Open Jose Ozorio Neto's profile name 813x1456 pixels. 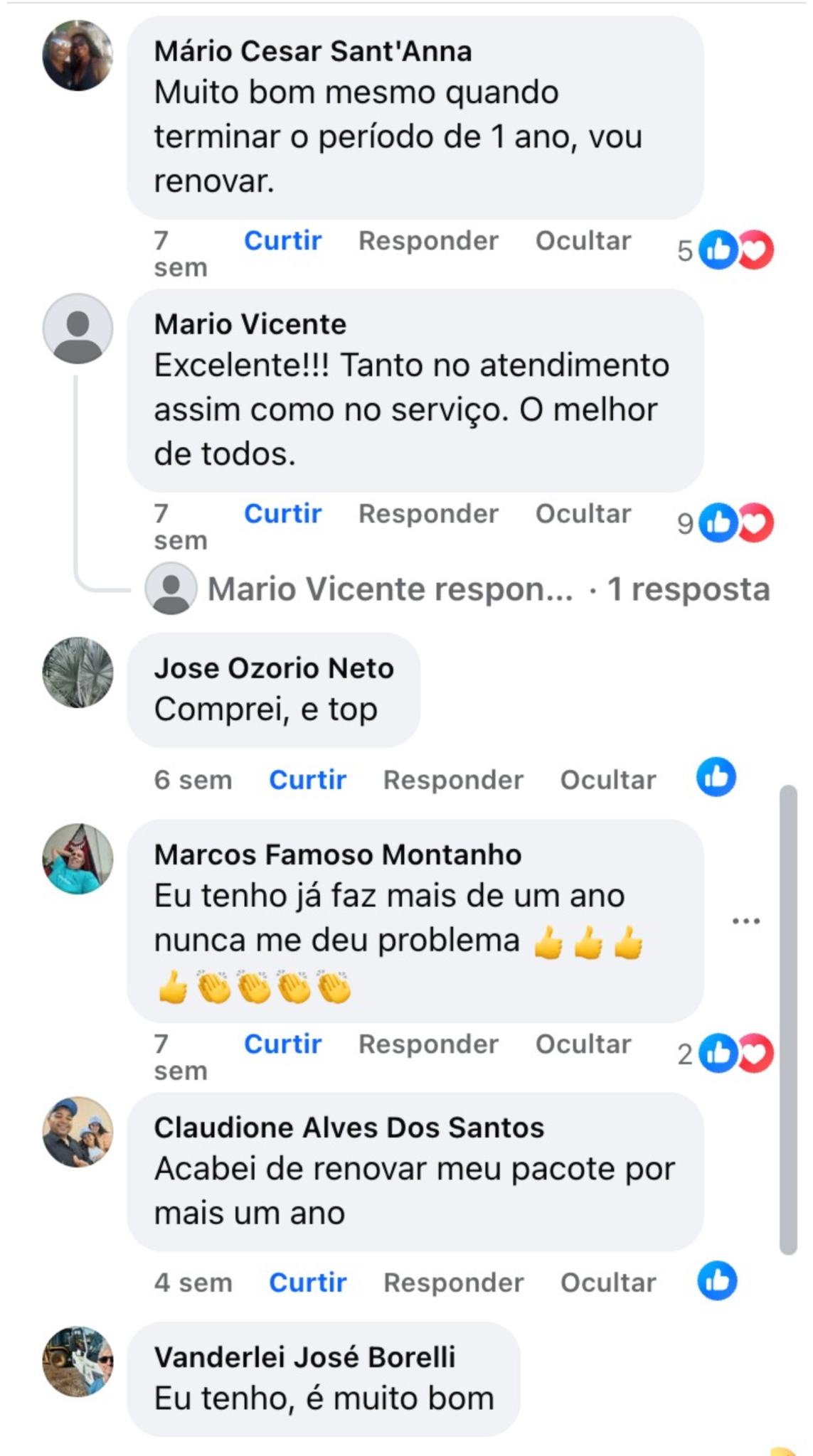[274, 668]
